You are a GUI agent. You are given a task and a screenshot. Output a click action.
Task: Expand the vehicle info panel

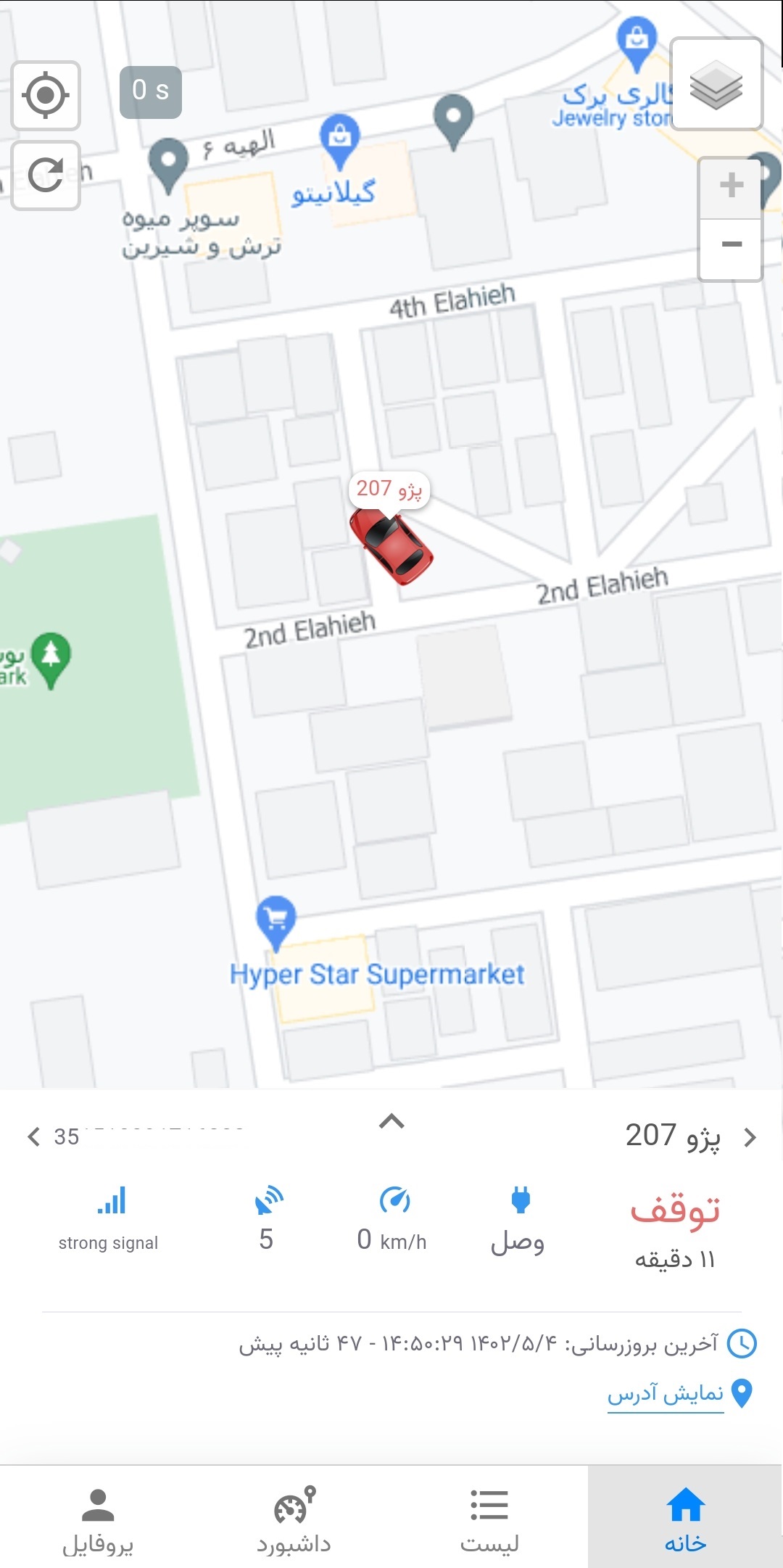(x=391, y=1122)
